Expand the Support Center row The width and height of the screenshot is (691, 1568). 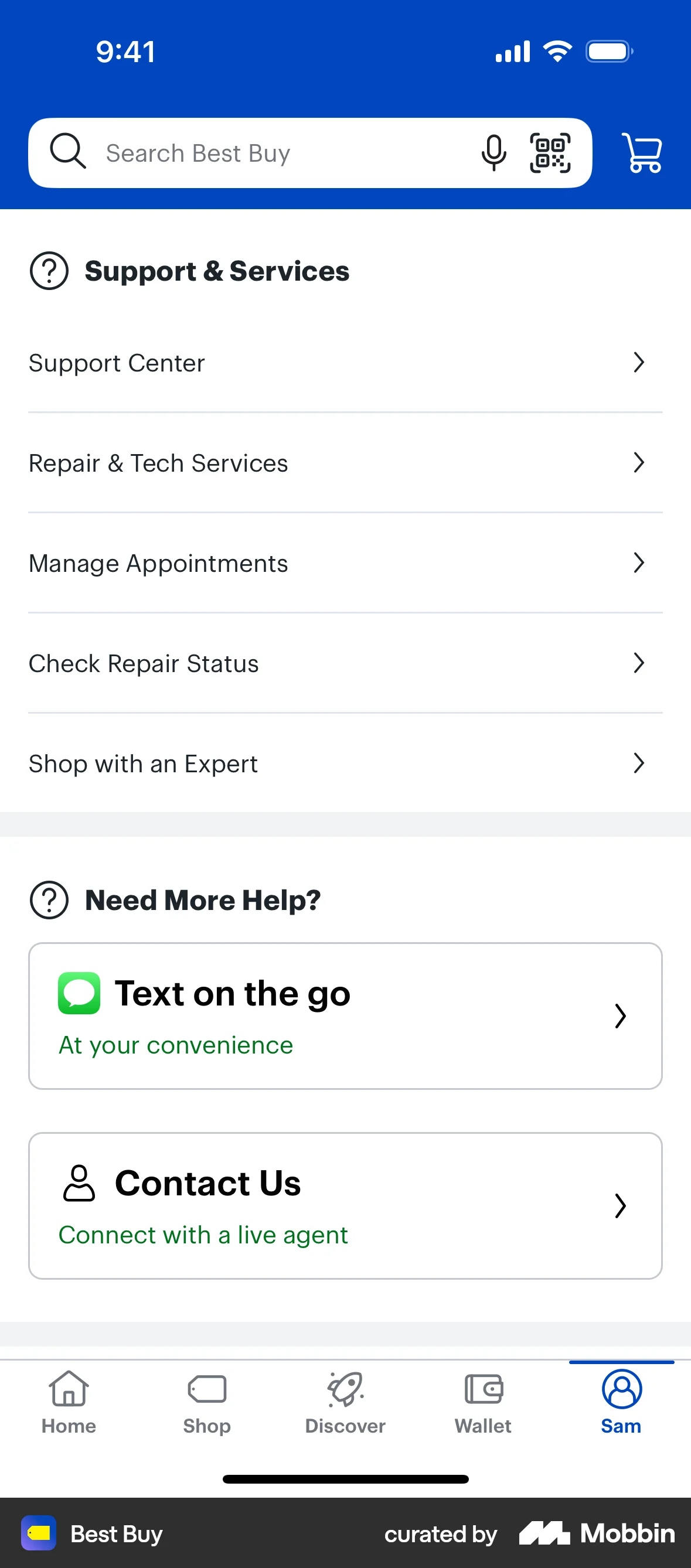345,363
